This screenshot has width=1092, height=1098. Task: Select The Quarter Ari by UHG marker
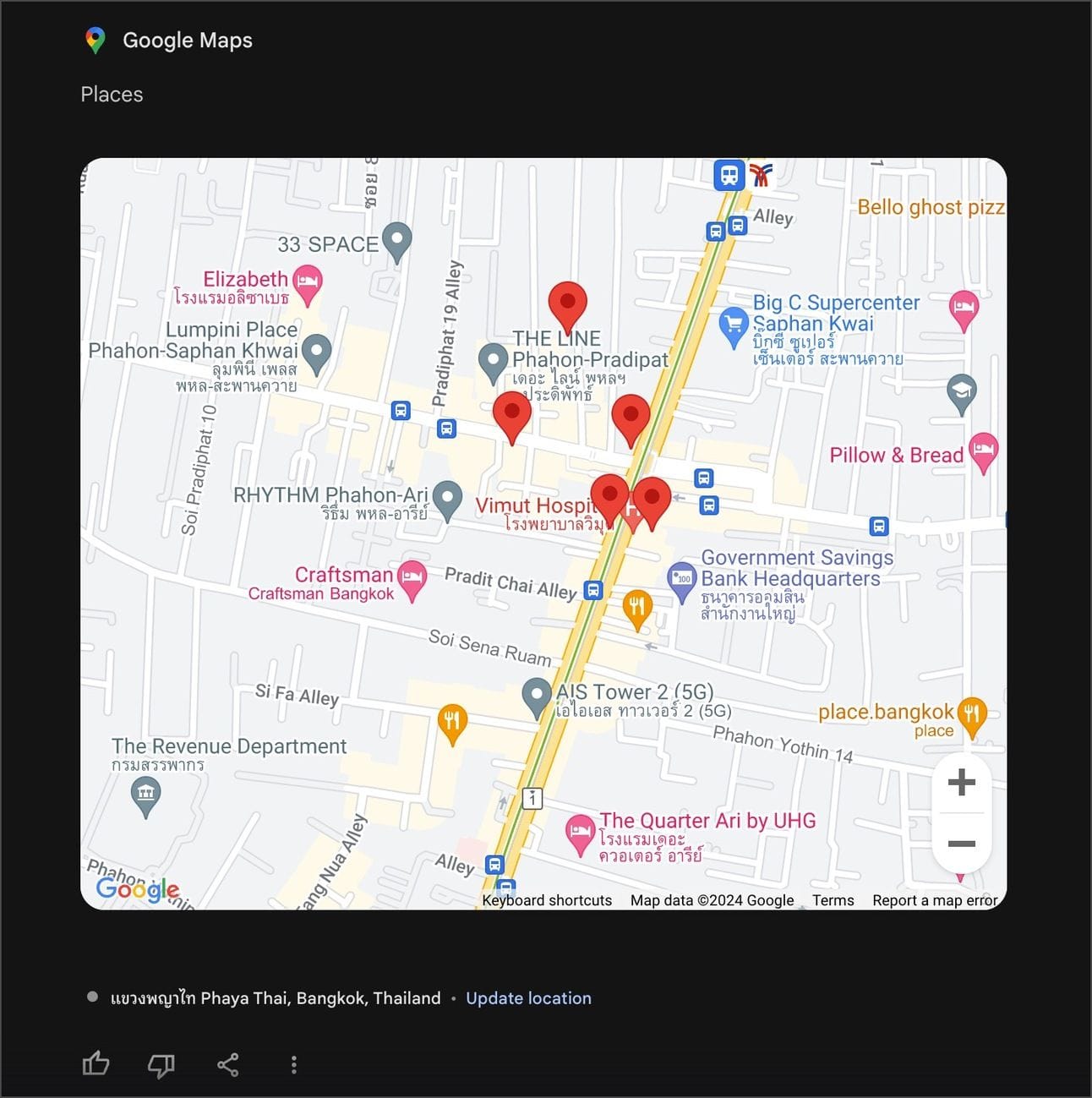pos(579,832)
